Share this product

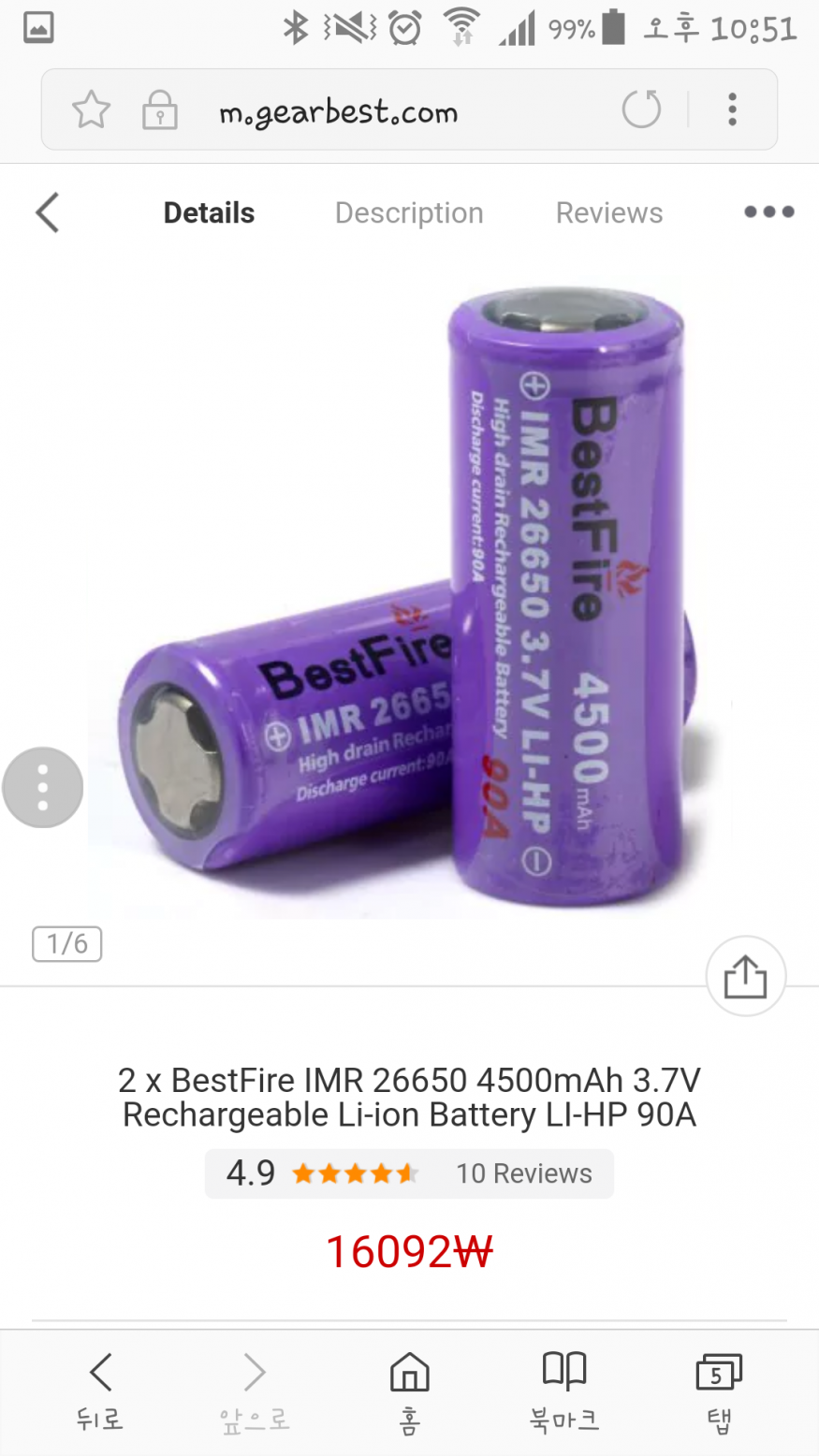tap(745, 976)
